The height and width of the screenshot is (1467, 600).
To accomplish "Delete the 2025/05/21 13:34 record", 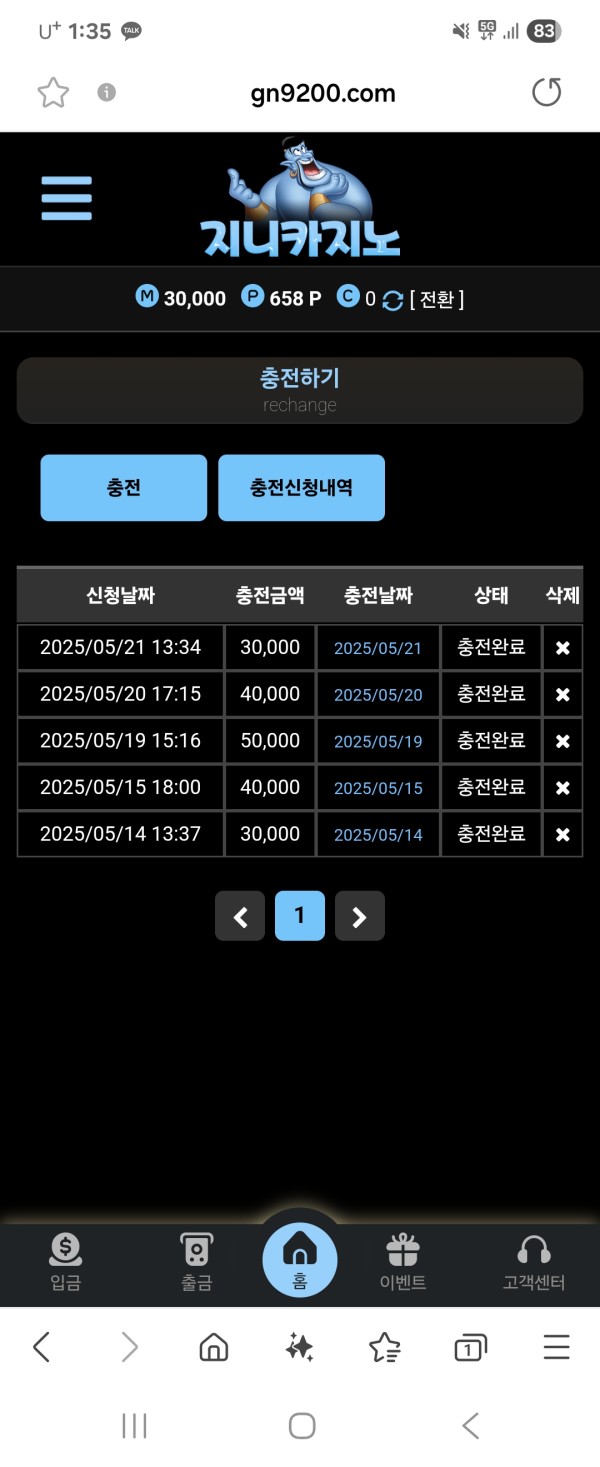I will [x=562, y=648].
